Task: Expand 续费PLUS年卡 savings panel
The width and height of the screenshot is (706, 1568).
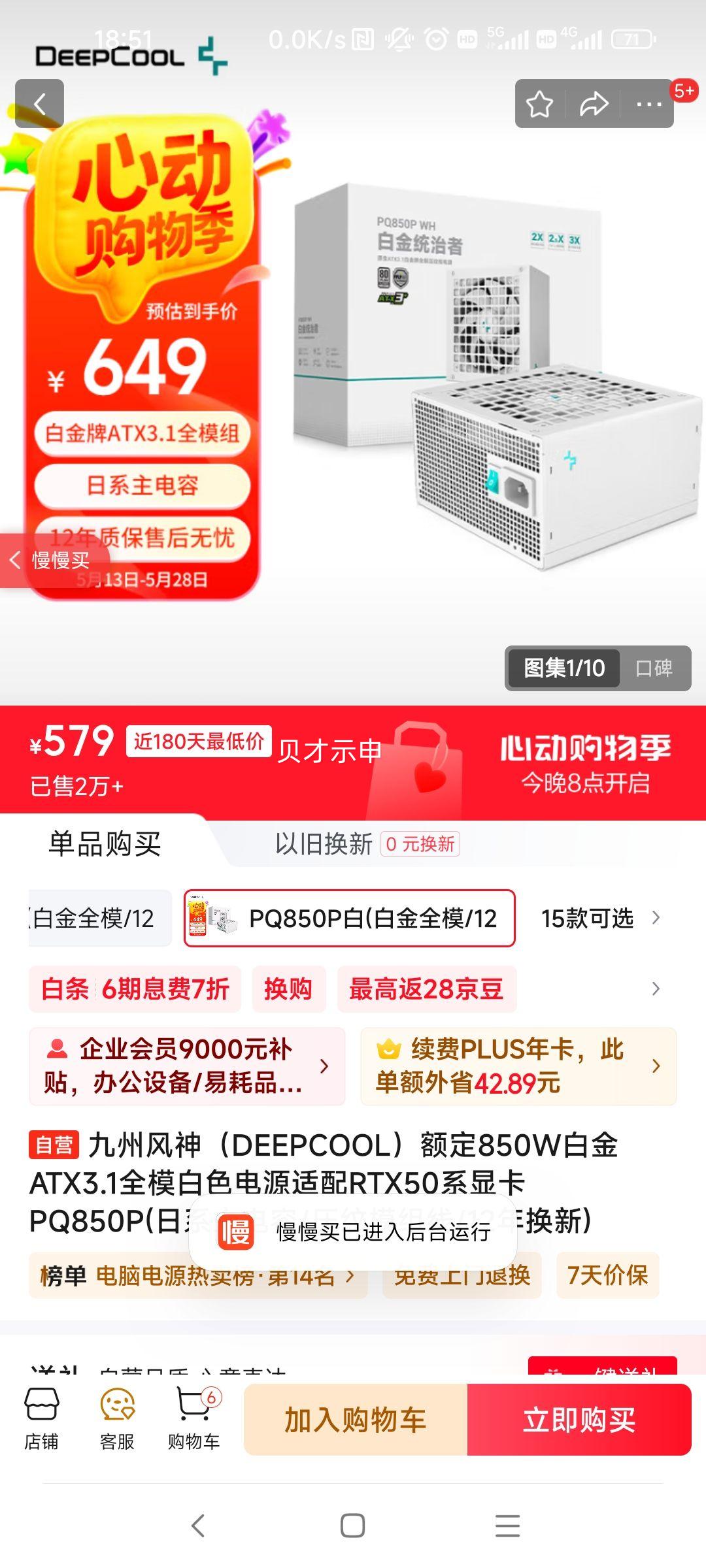Action: click(x=516, y=1066)
